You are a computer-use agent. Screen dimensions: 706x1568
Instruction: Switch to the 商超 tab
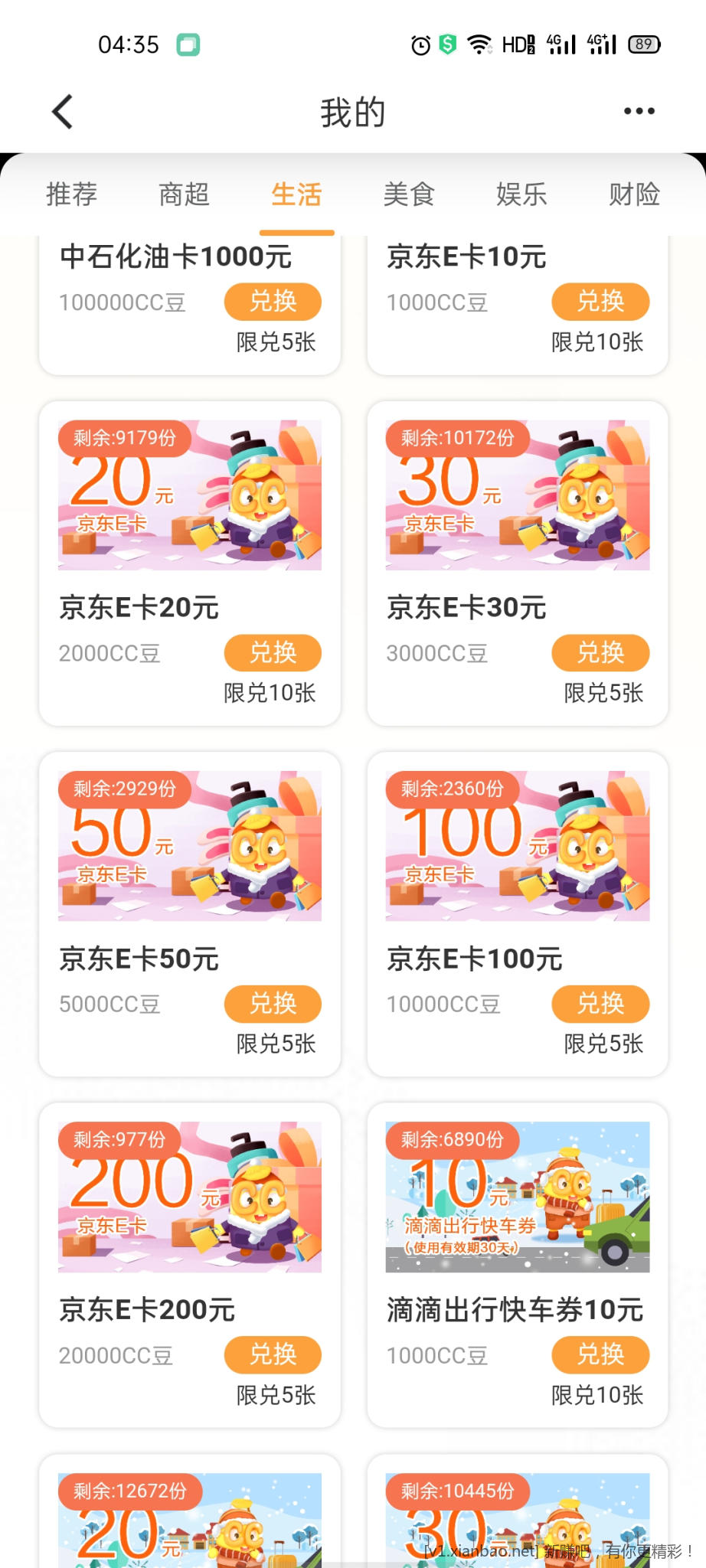(x=184, y=194)
